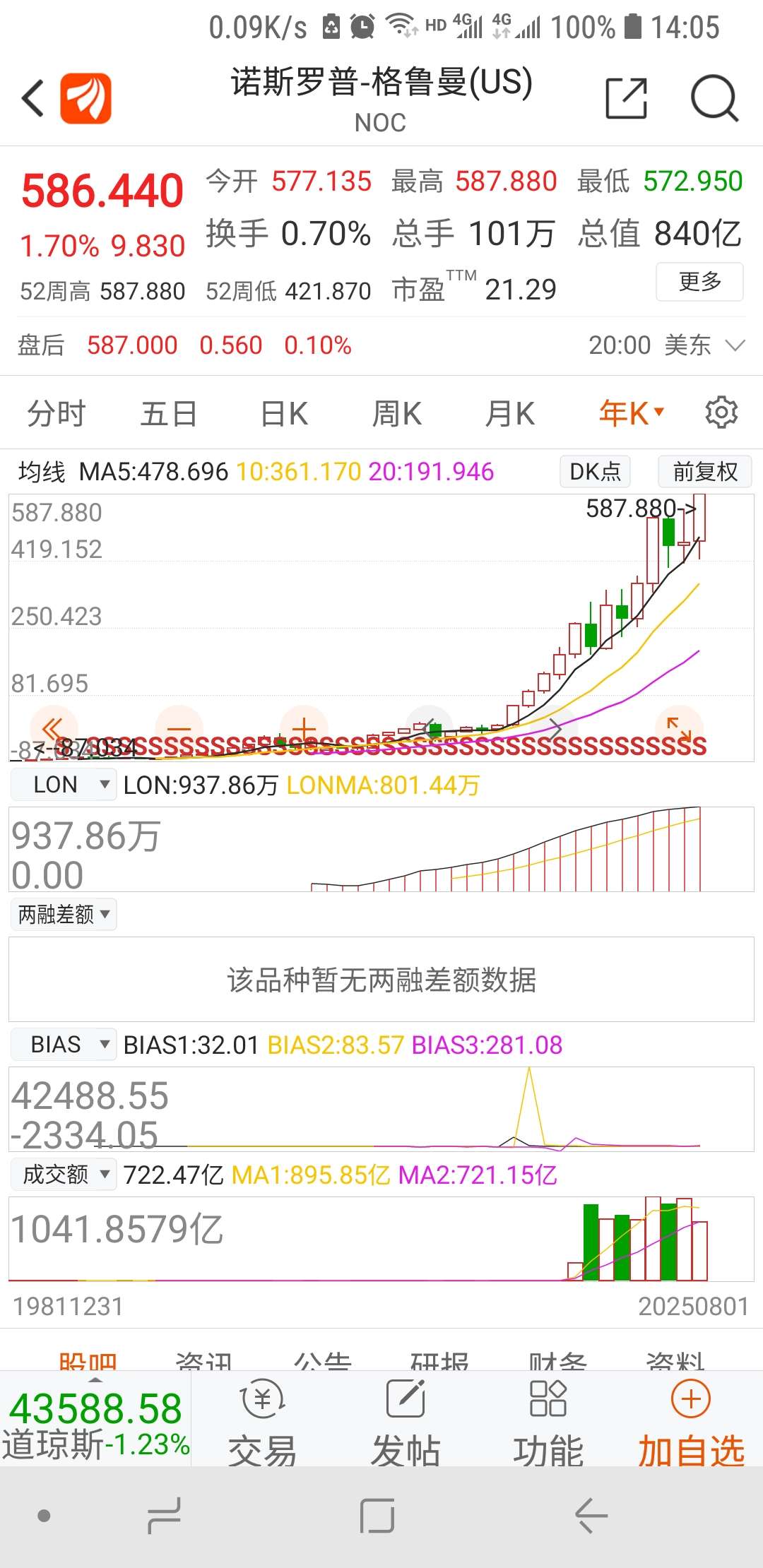Share the stock page via the export icon
763x1568 pixels.
click(x=627, y=98)
